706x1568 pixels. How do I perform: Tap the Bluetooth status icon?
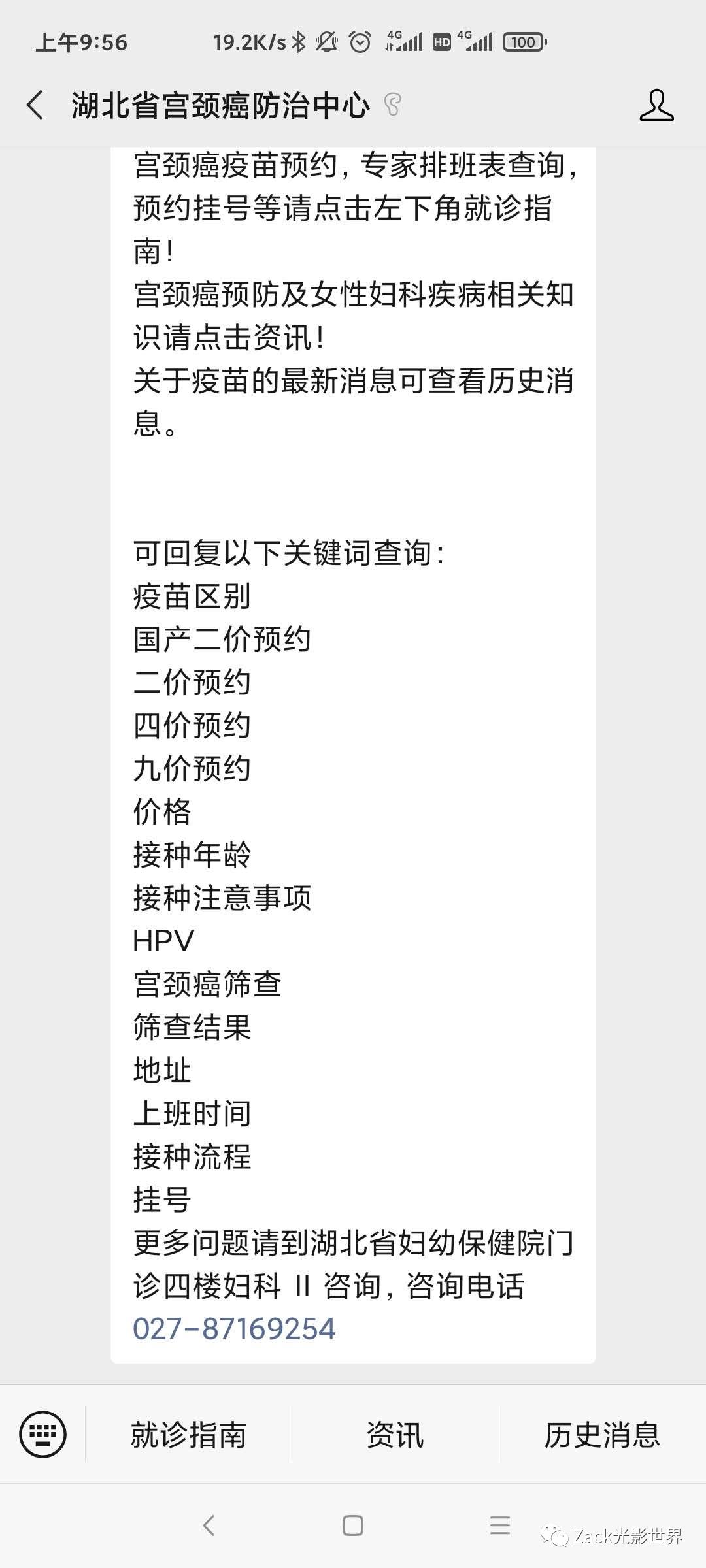coord(297,41)
